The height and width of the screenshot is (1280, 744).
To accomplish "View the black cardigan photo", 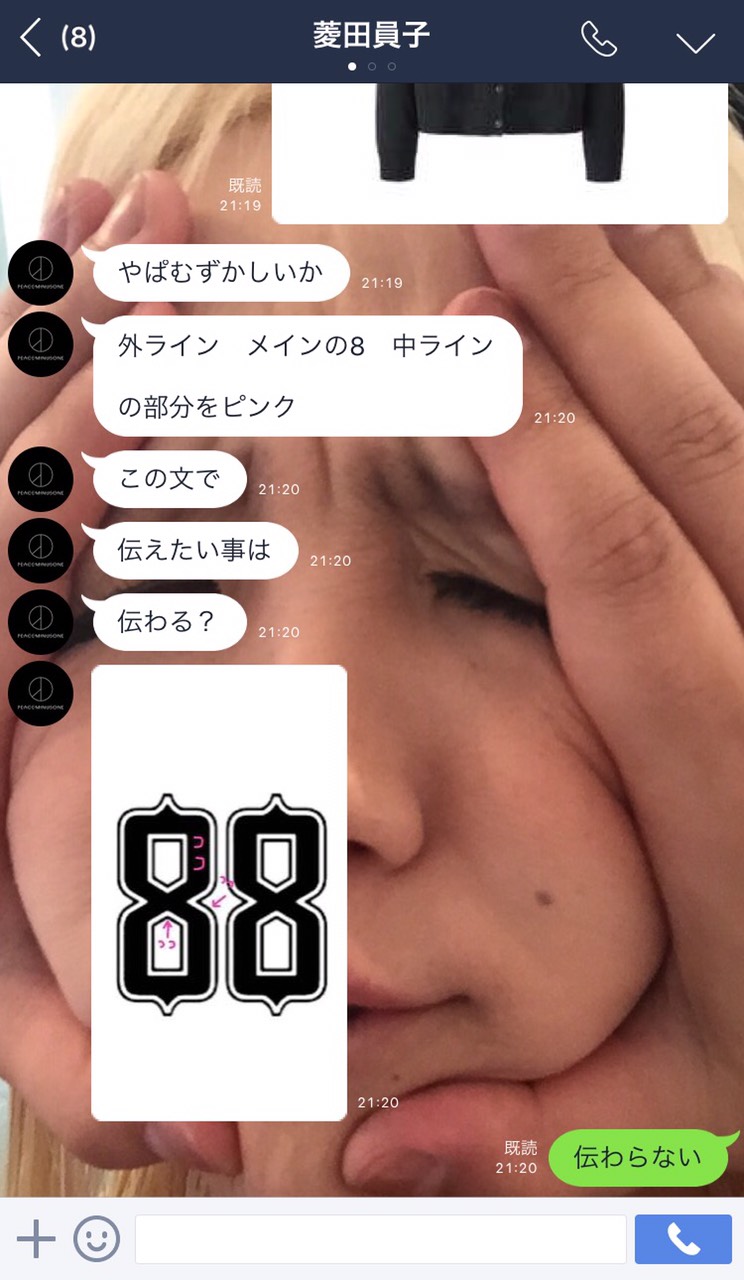I will pyautogui.click(x=499, y=150).
